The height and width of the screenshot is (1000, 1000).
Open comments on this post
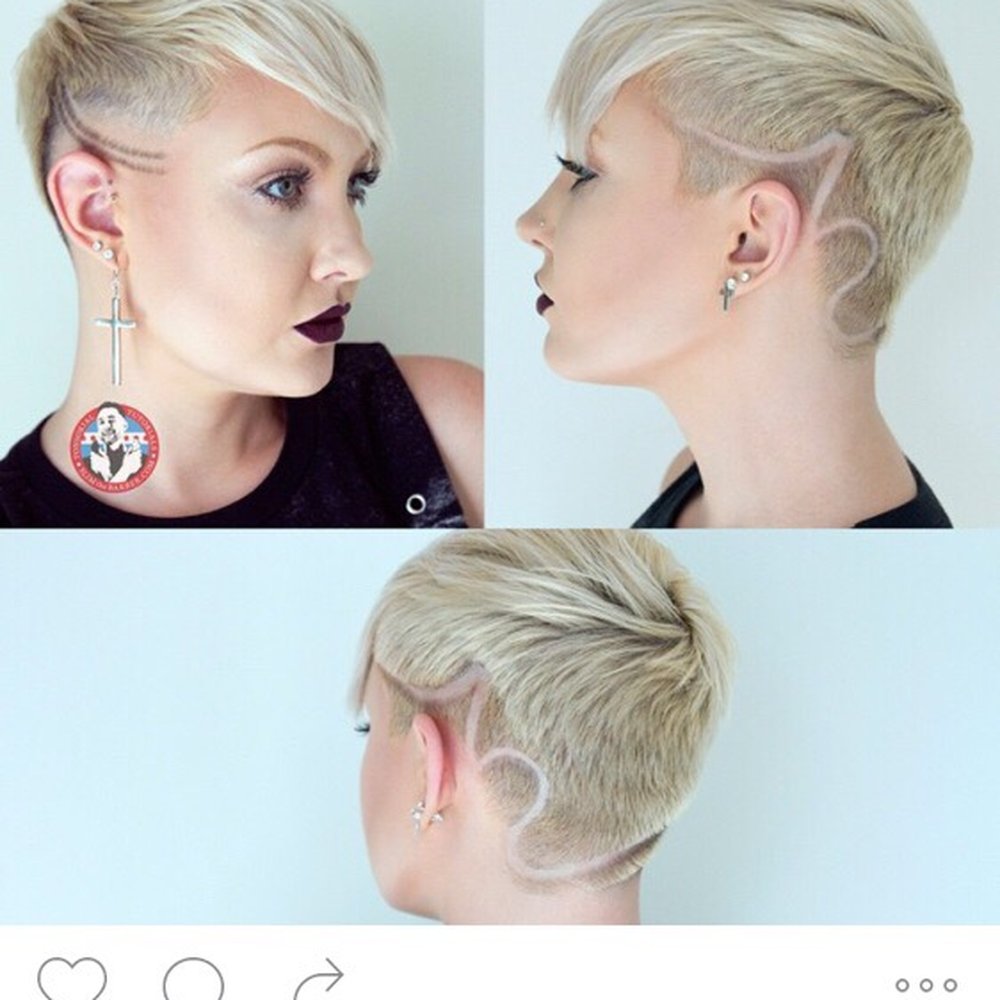point(193,979)
